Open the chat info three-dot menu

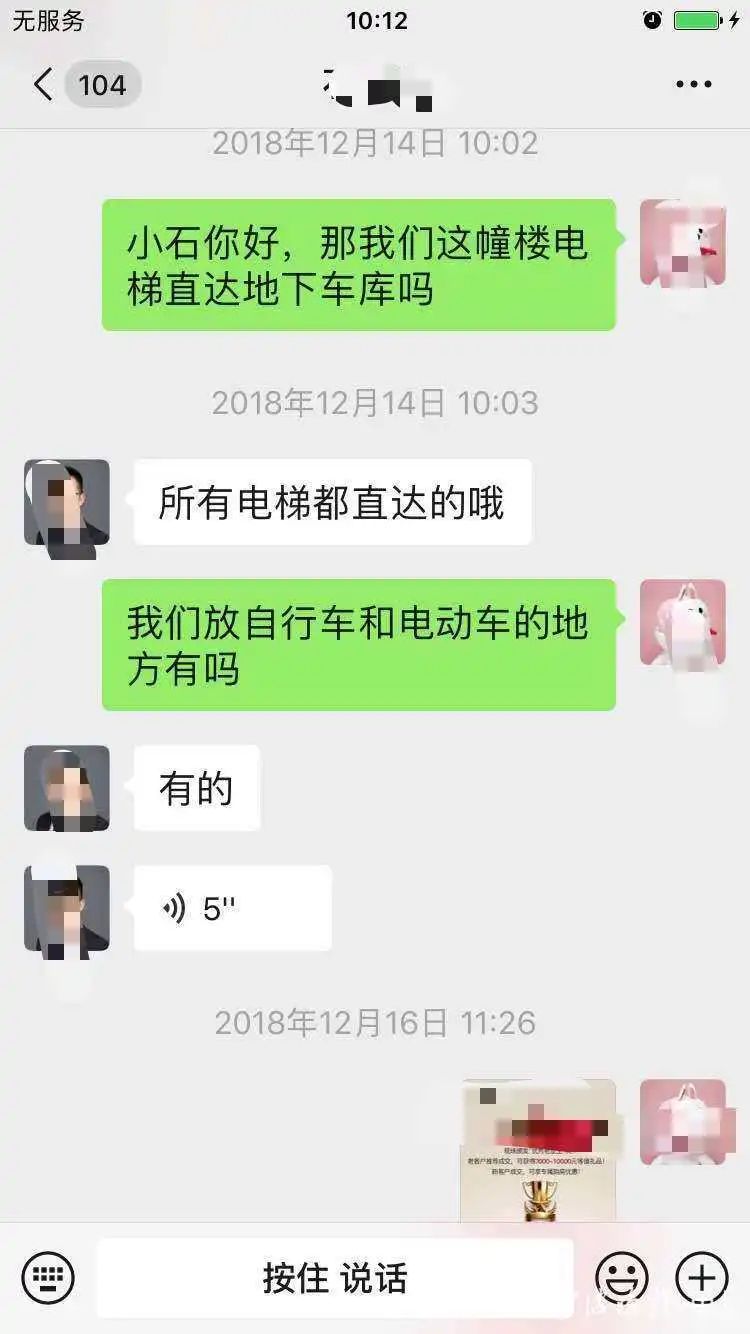(693, 85)
